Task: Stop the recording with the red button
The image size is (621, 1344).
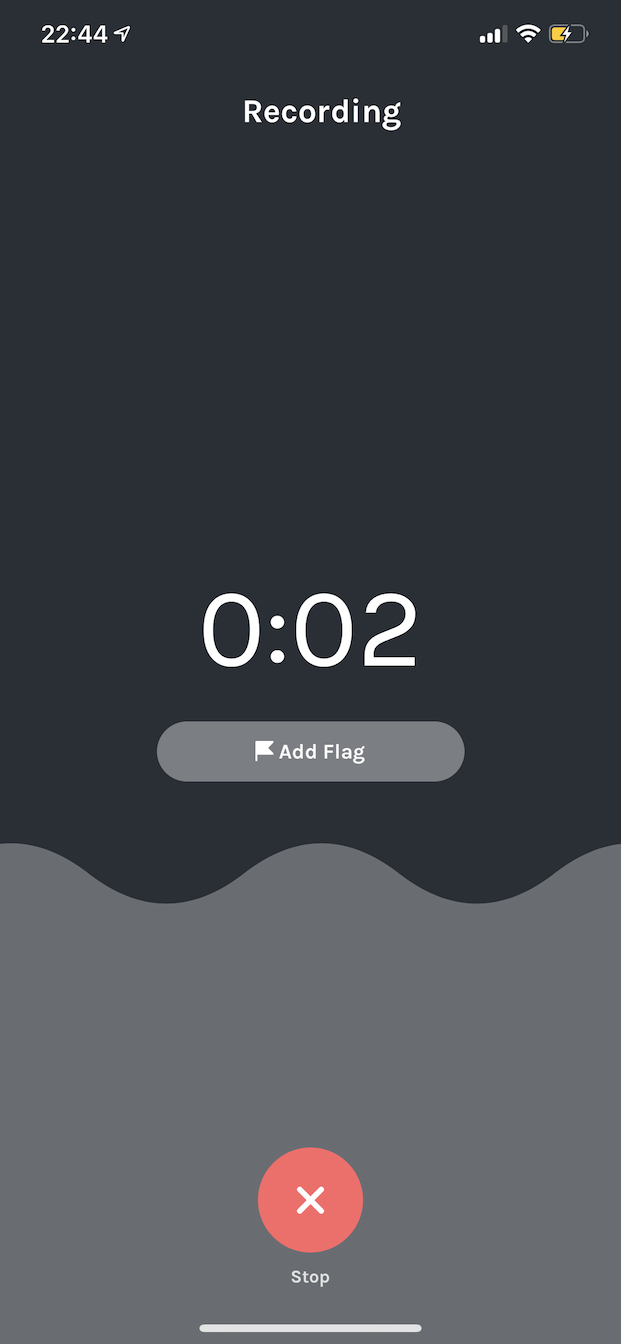Action: [x=310, y=1199]
